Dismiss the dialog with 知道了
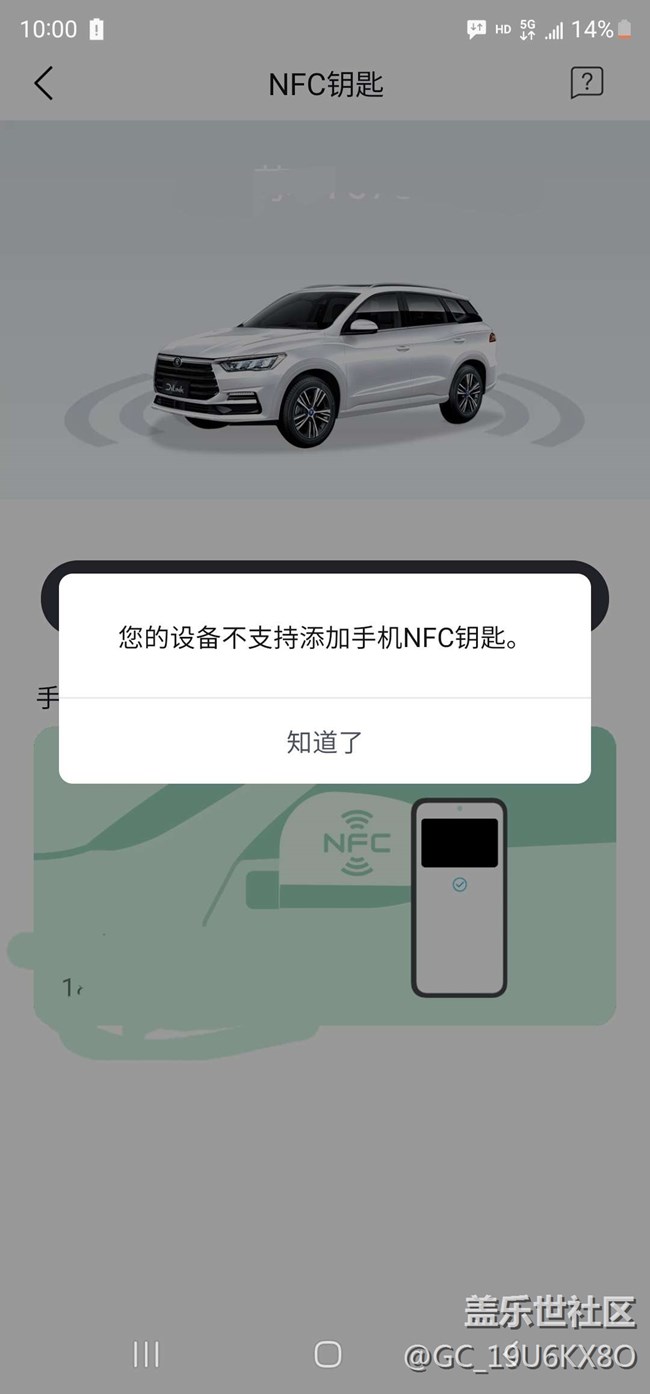The image size is (650, 1394). (324, 742)
